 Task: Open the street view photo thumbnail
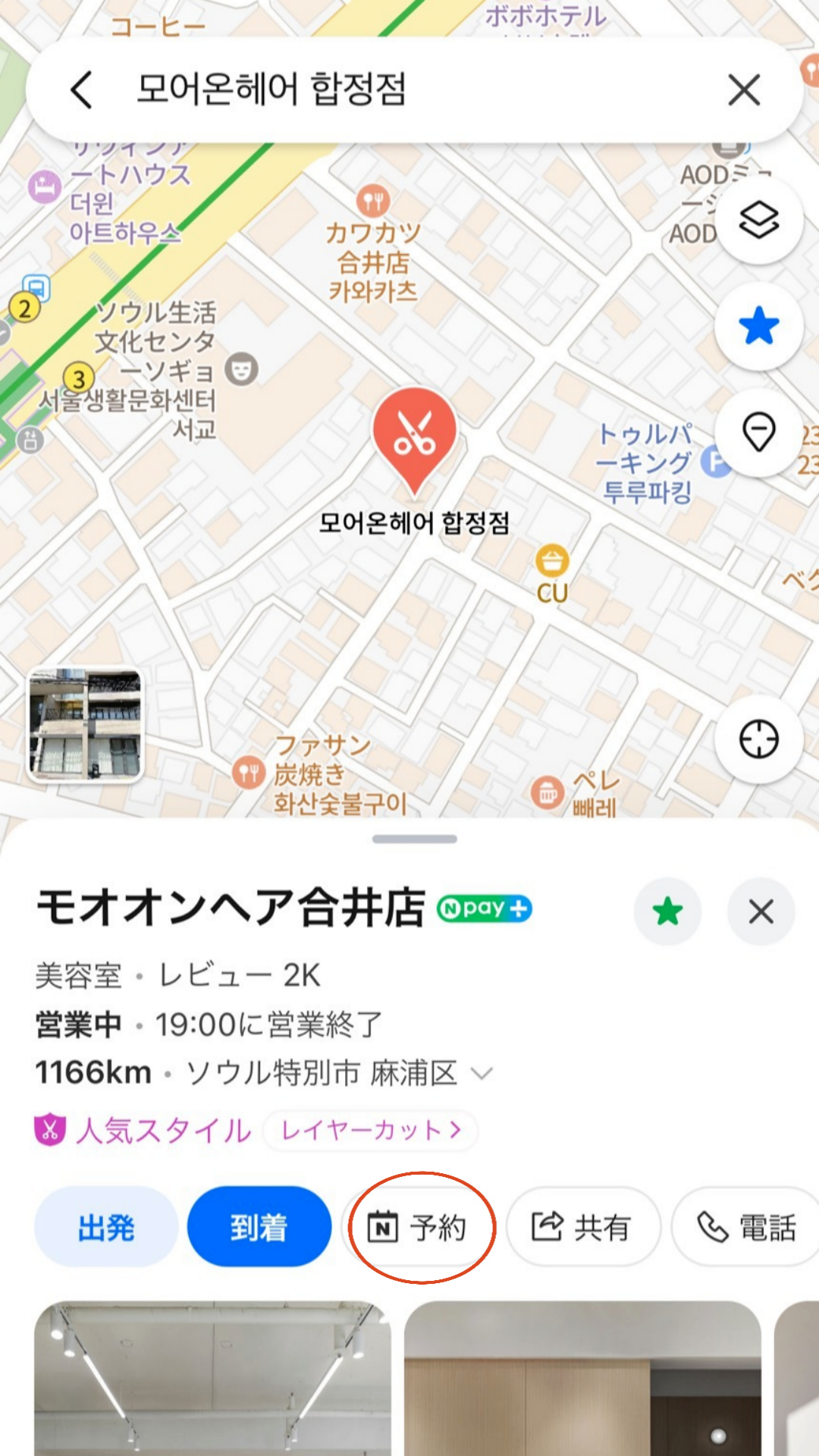[x=85, y=726]
